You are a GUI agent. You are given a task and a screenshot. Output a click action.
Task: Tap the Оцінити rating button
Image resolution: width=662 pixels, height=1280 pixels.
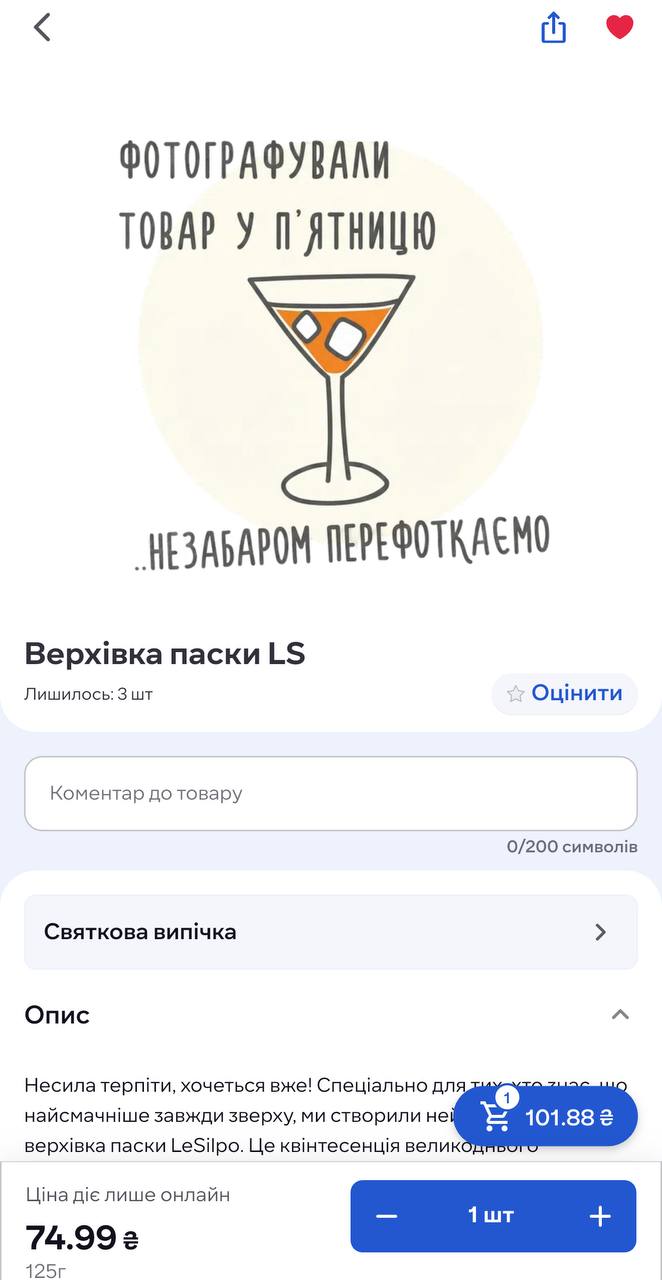pyautogui.click(x=565, y=693)
